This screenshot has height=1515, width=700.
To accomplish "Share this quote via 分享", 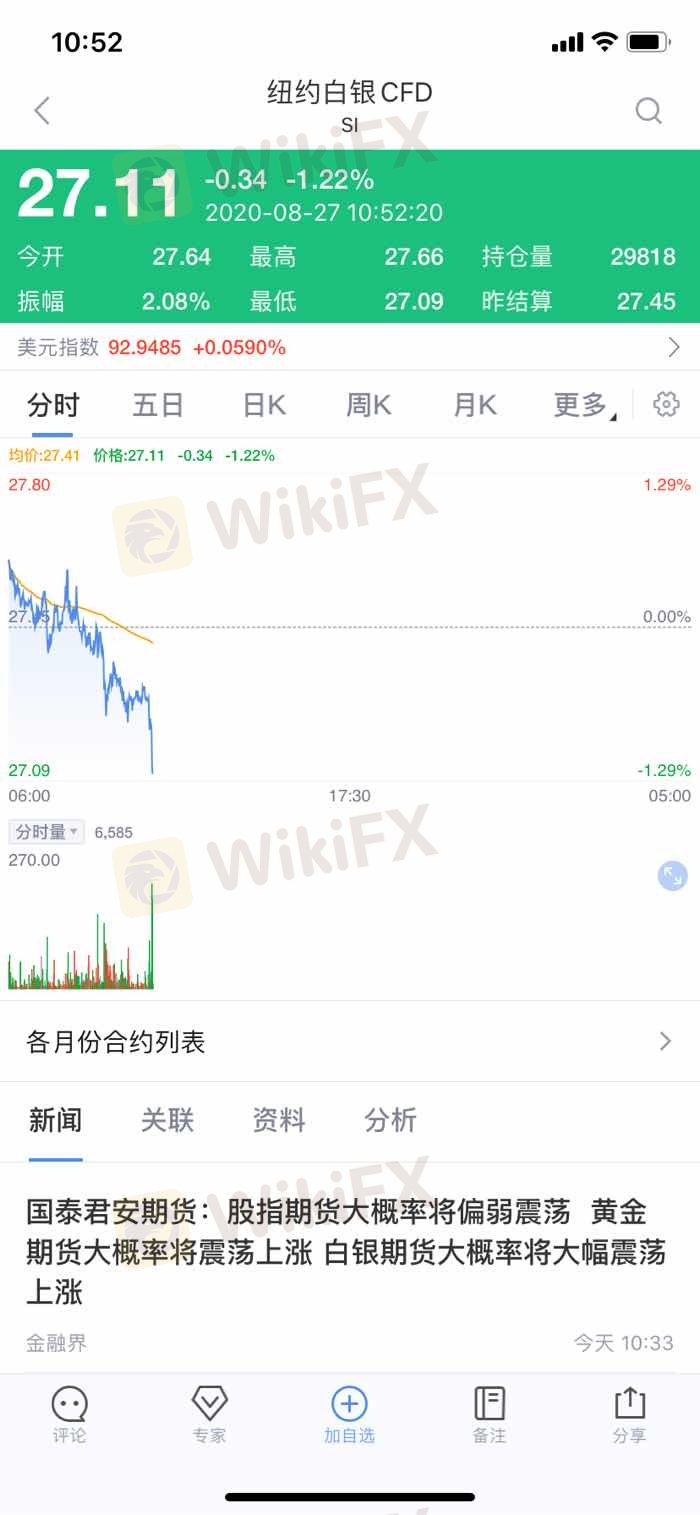I will tap(629, 1414).
